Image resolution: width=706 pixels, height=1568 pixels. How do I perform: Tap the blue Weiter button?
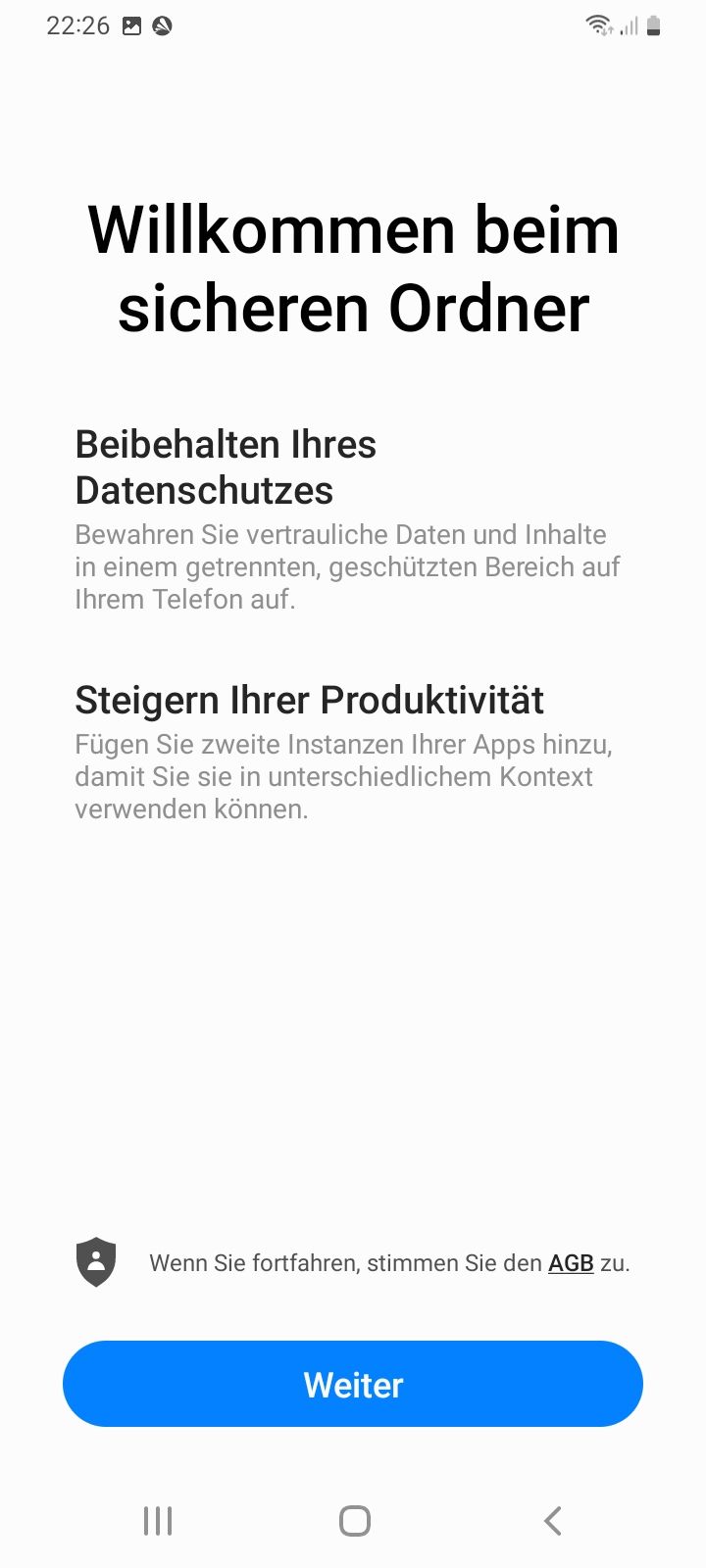point(353,1384)
